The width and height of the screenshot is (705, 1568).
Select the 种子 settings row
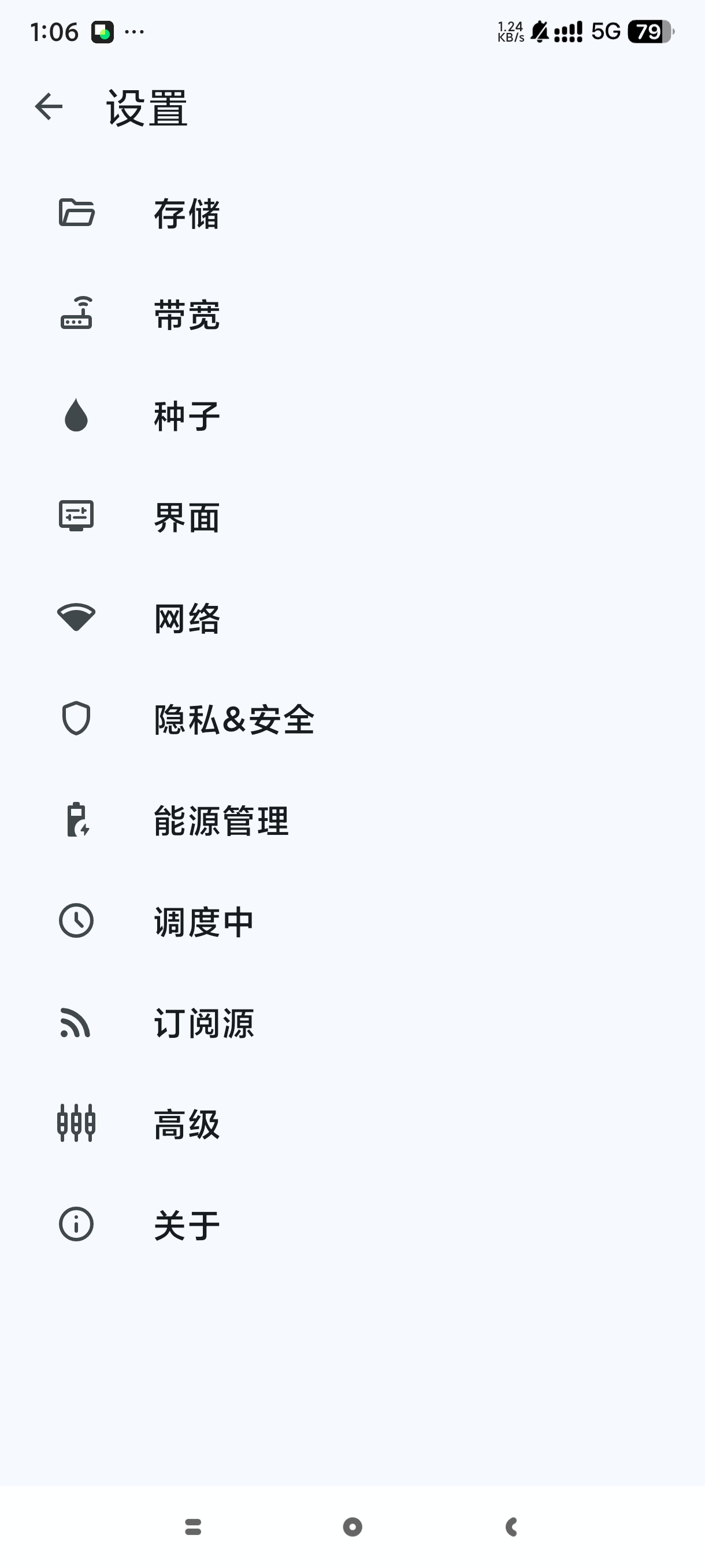[186, 416]
